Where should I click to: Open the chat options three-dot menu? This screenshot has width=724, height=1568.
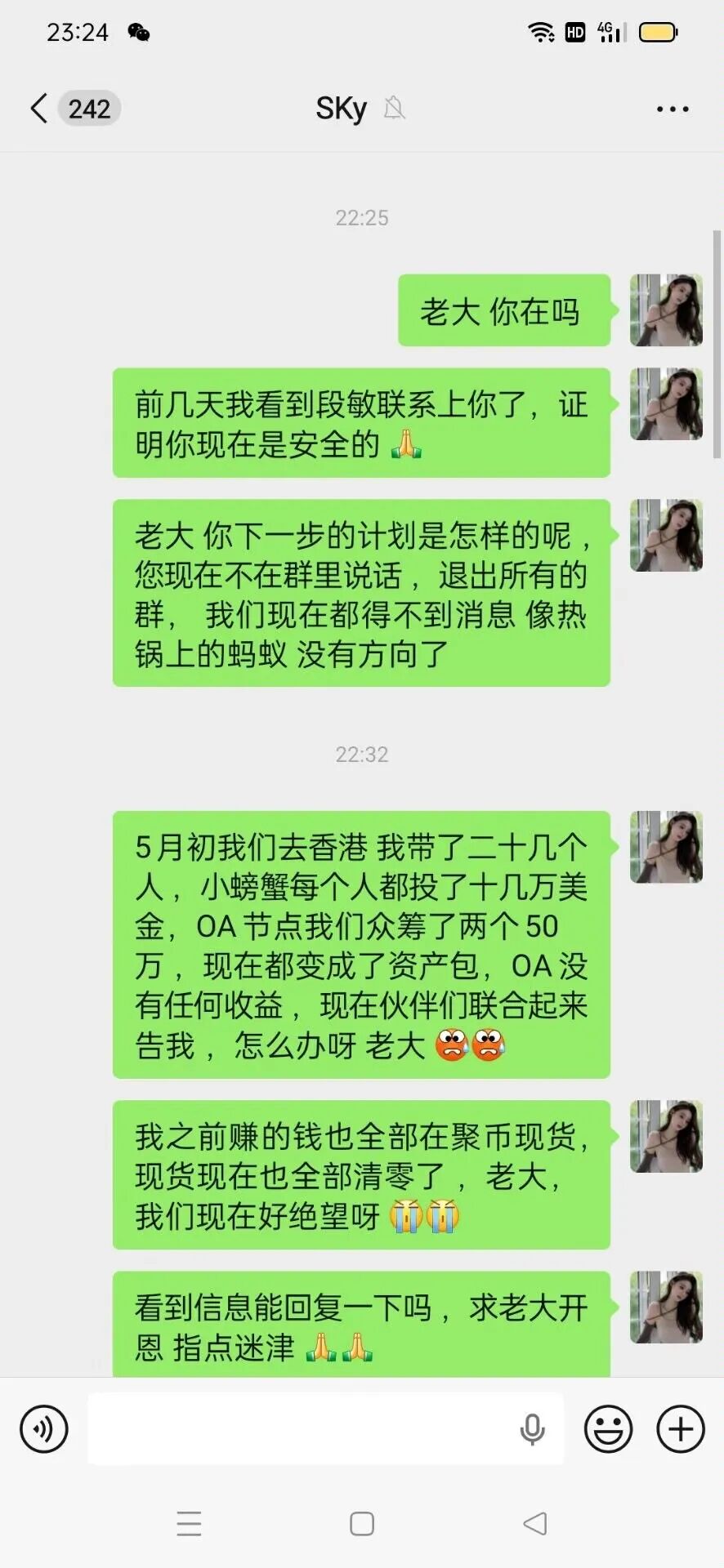[x=673, y=109]
